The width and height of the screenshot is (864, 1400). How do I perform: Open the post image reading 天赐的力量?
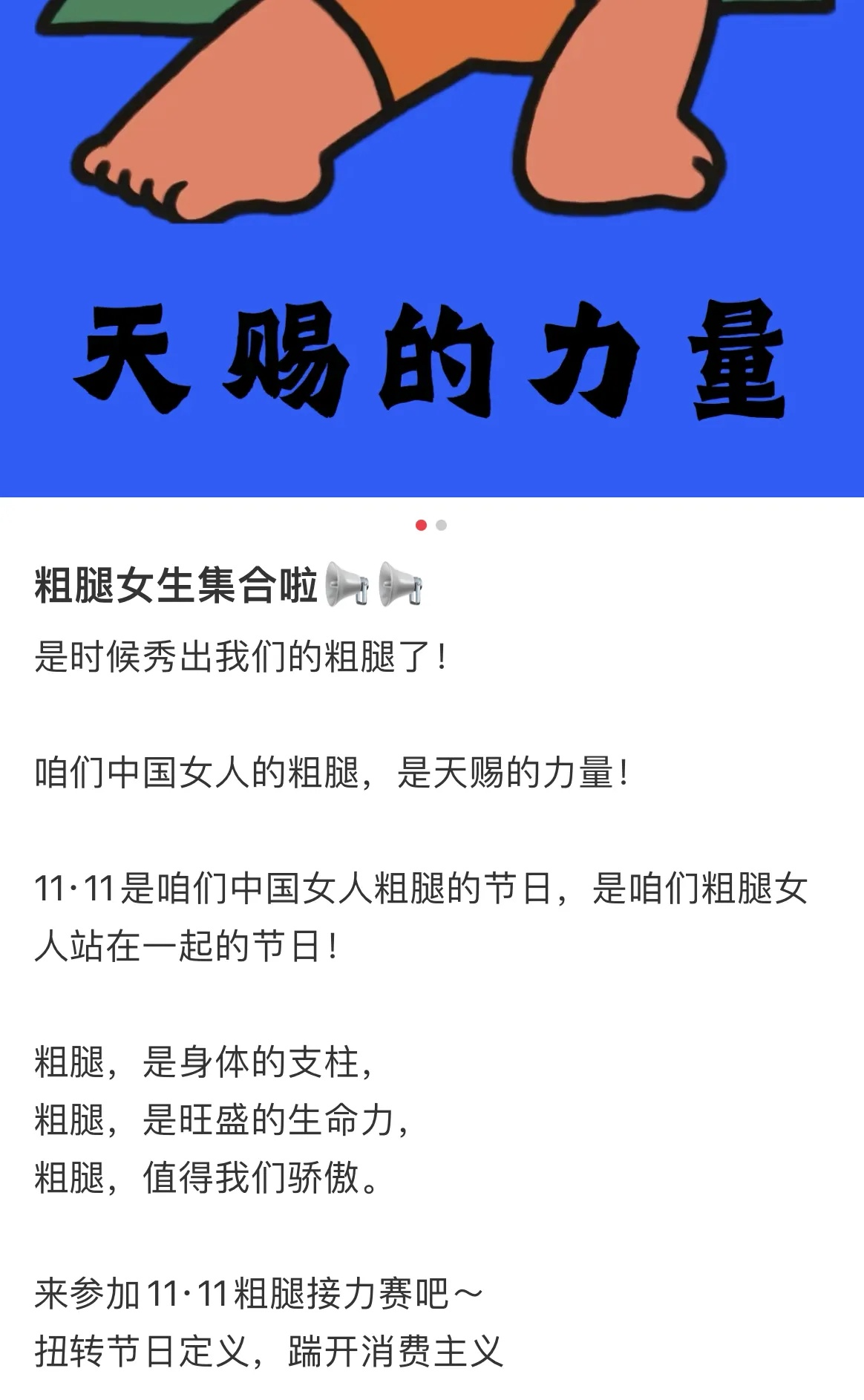point(432,248)
